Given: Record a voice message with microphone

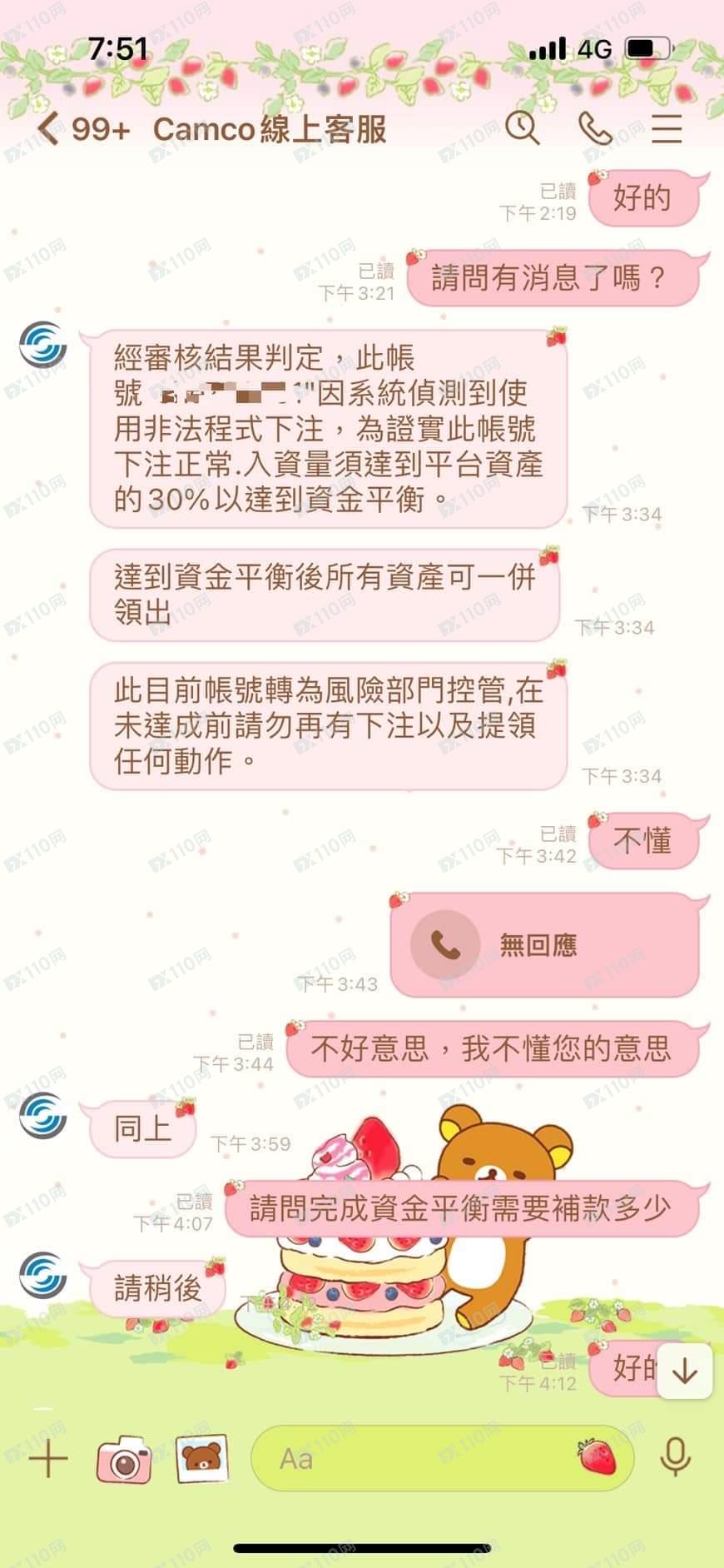Looking at the screenshot, I should 675,1458.
